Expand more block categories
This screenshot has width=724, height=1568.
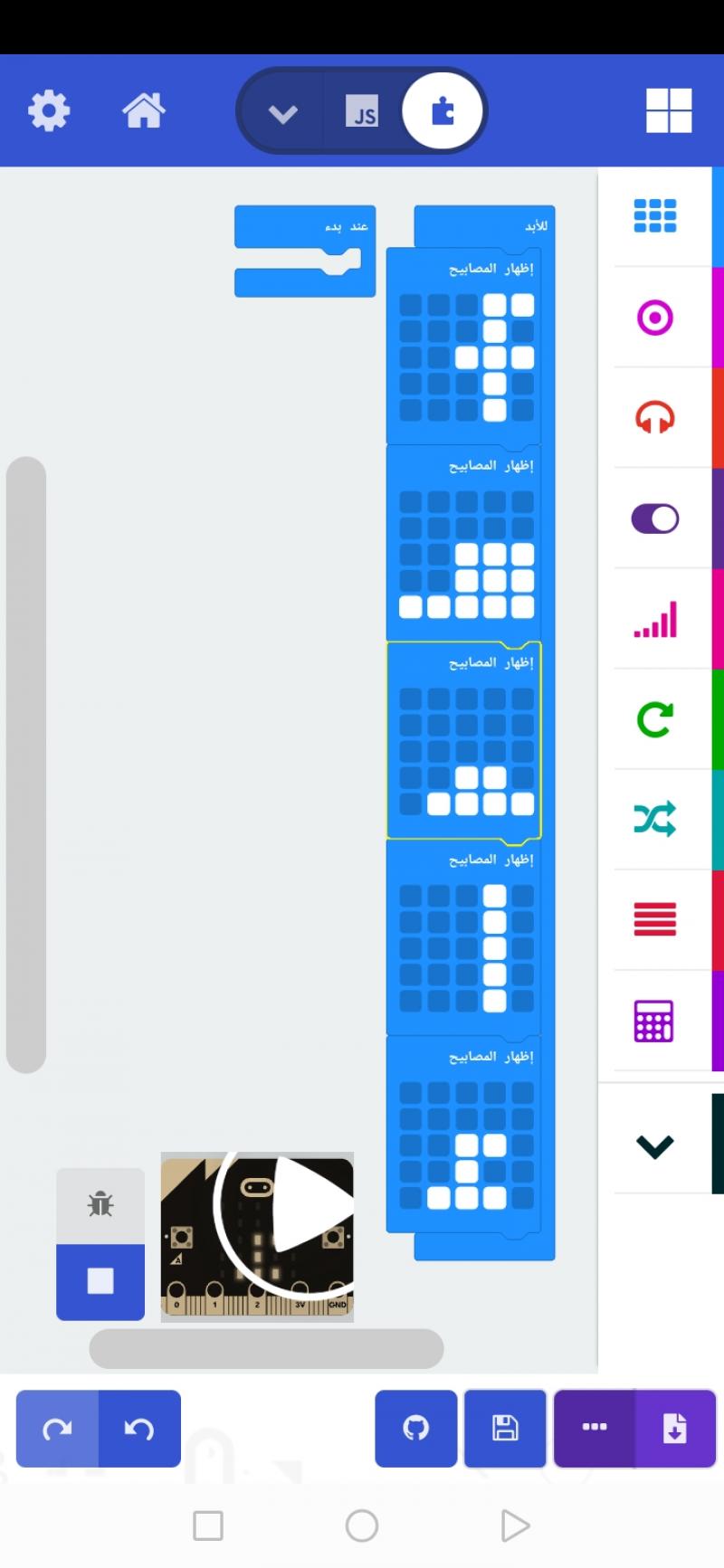[654, 1145]
